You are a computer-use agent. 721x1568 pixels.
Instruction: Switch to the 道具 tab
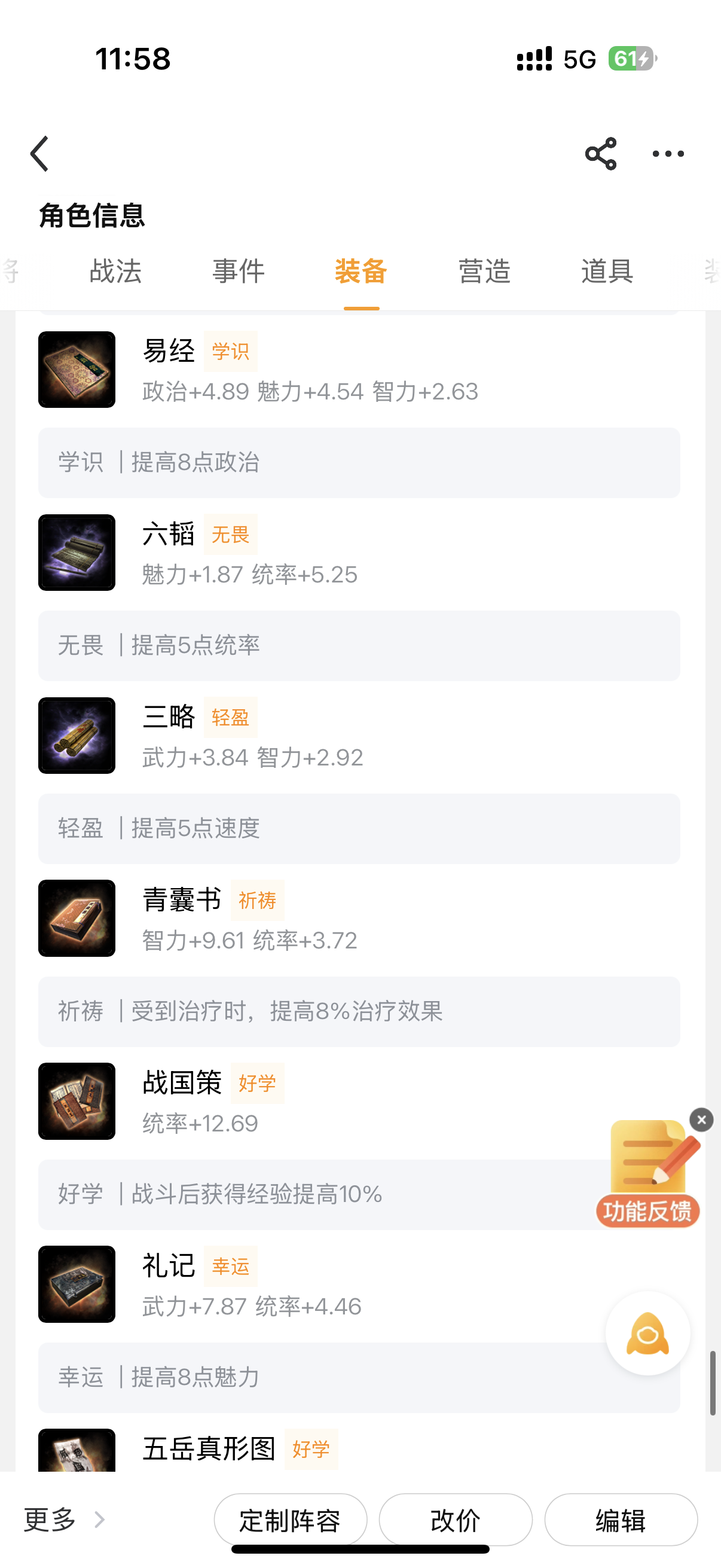click(607, 271)
